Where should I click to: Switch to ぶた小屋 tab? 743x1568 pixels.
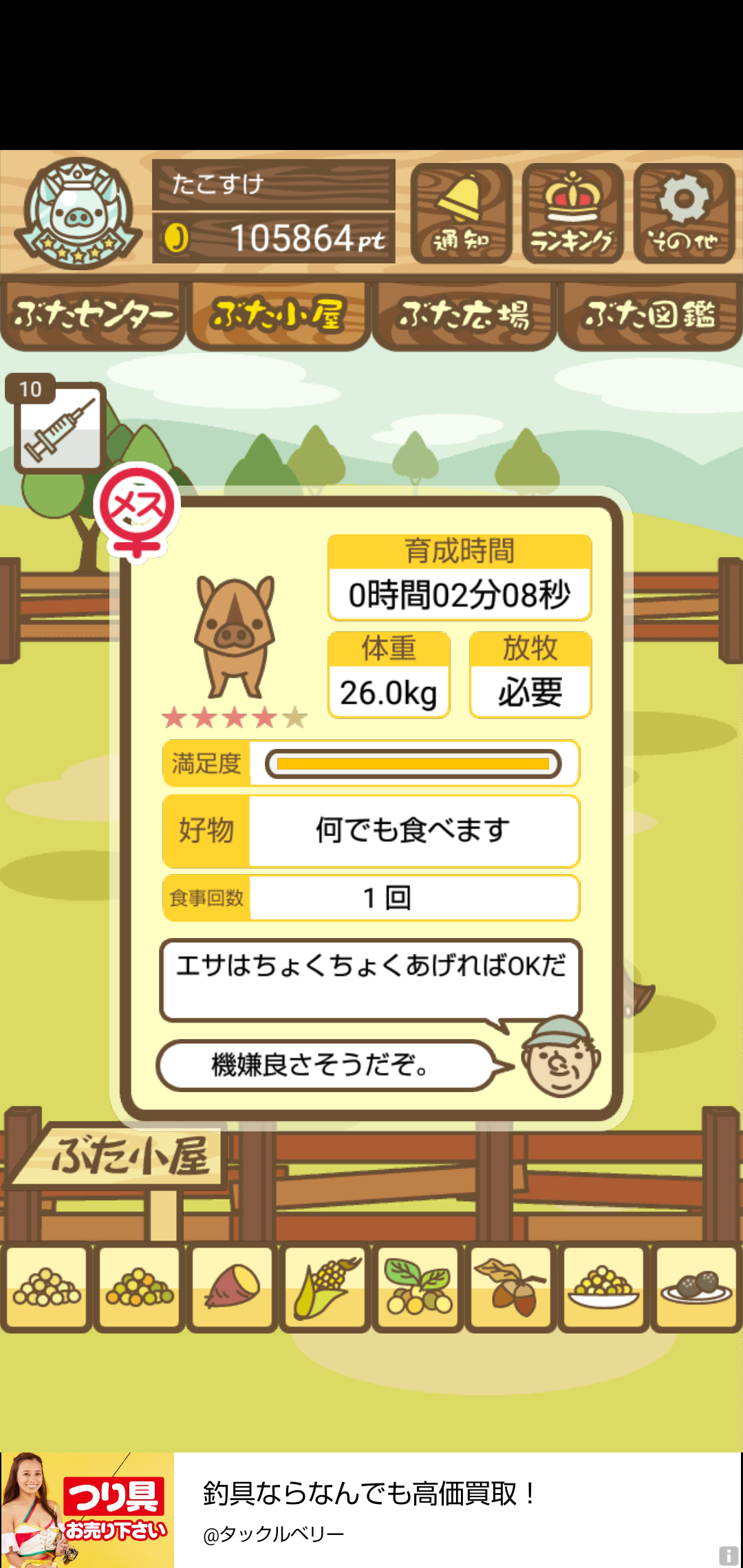[278, 315]
